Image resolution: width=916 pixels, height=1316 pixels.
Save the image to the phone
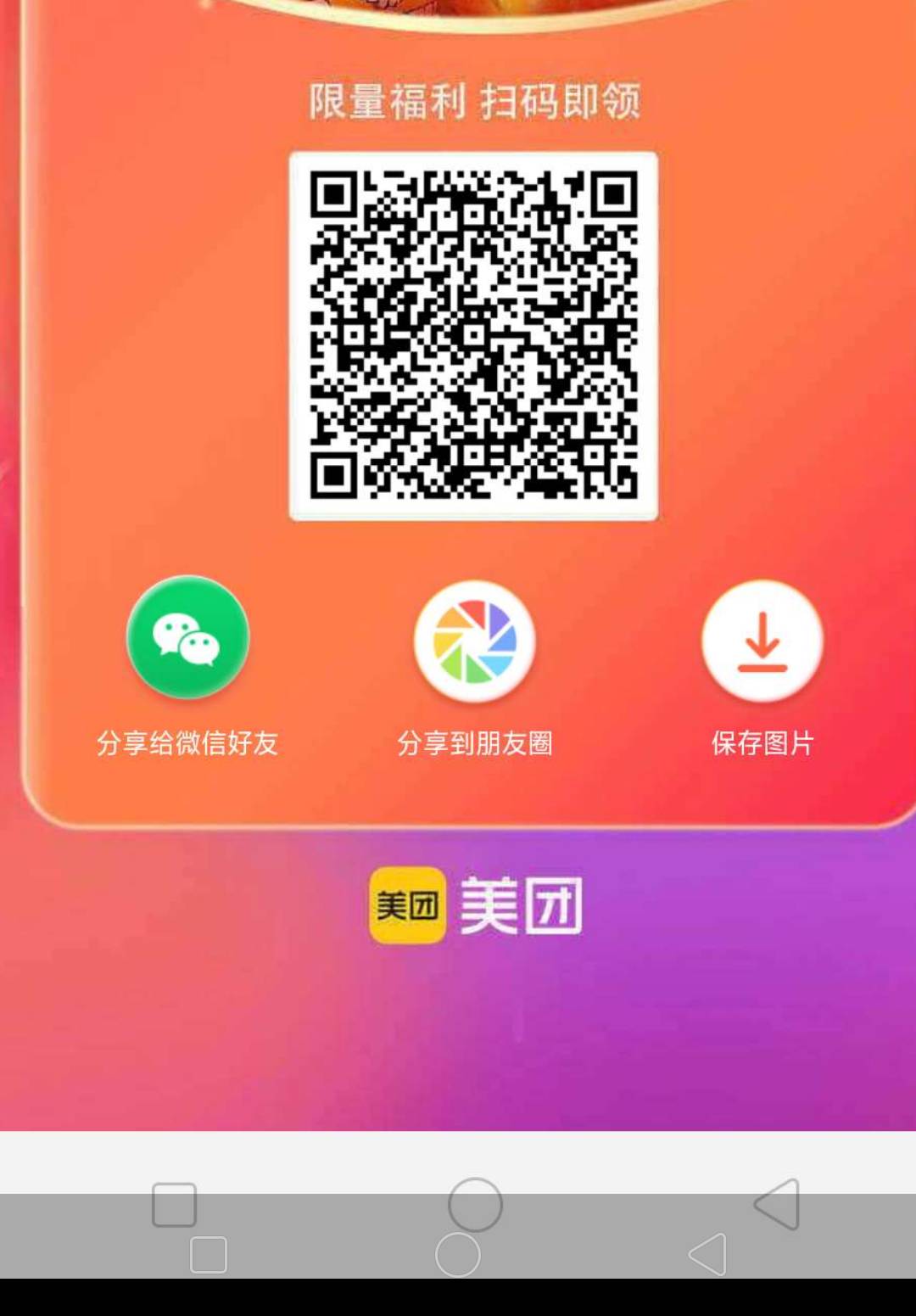(x=762, y=642)
